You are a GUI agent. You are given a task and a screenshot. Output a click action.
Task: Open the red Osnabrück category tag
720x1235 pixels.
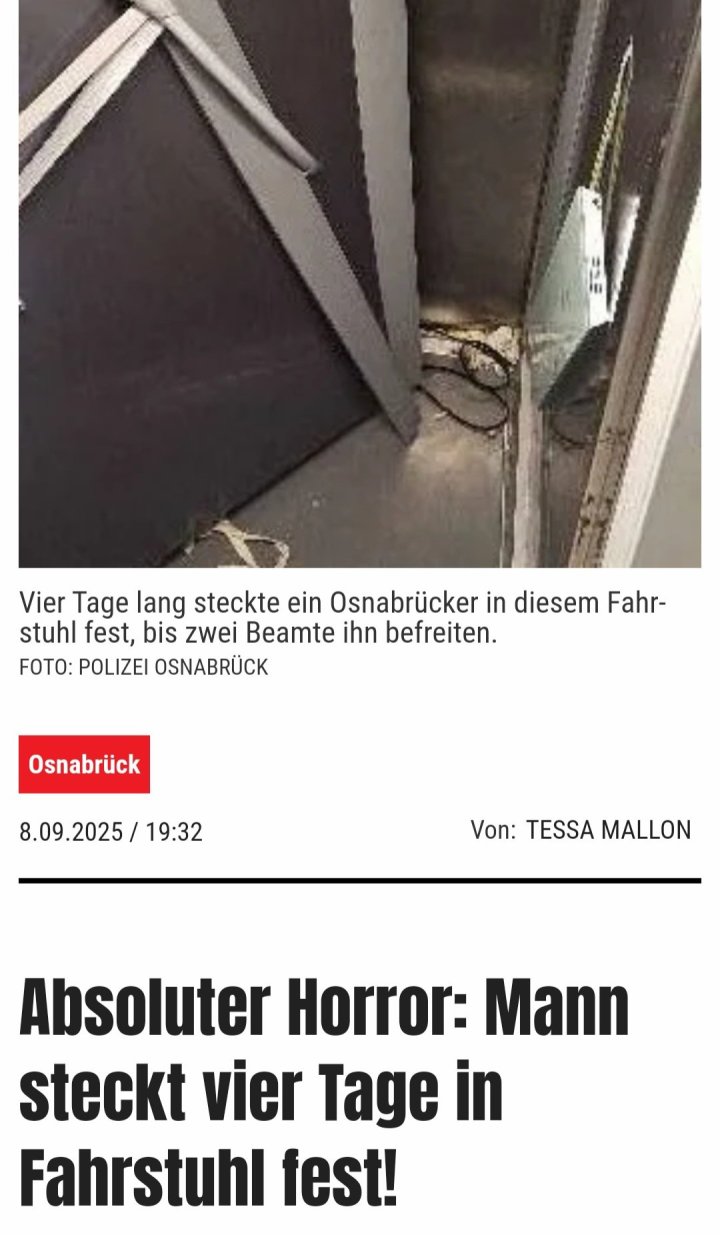pyautogui.click(x=84, y=765)
